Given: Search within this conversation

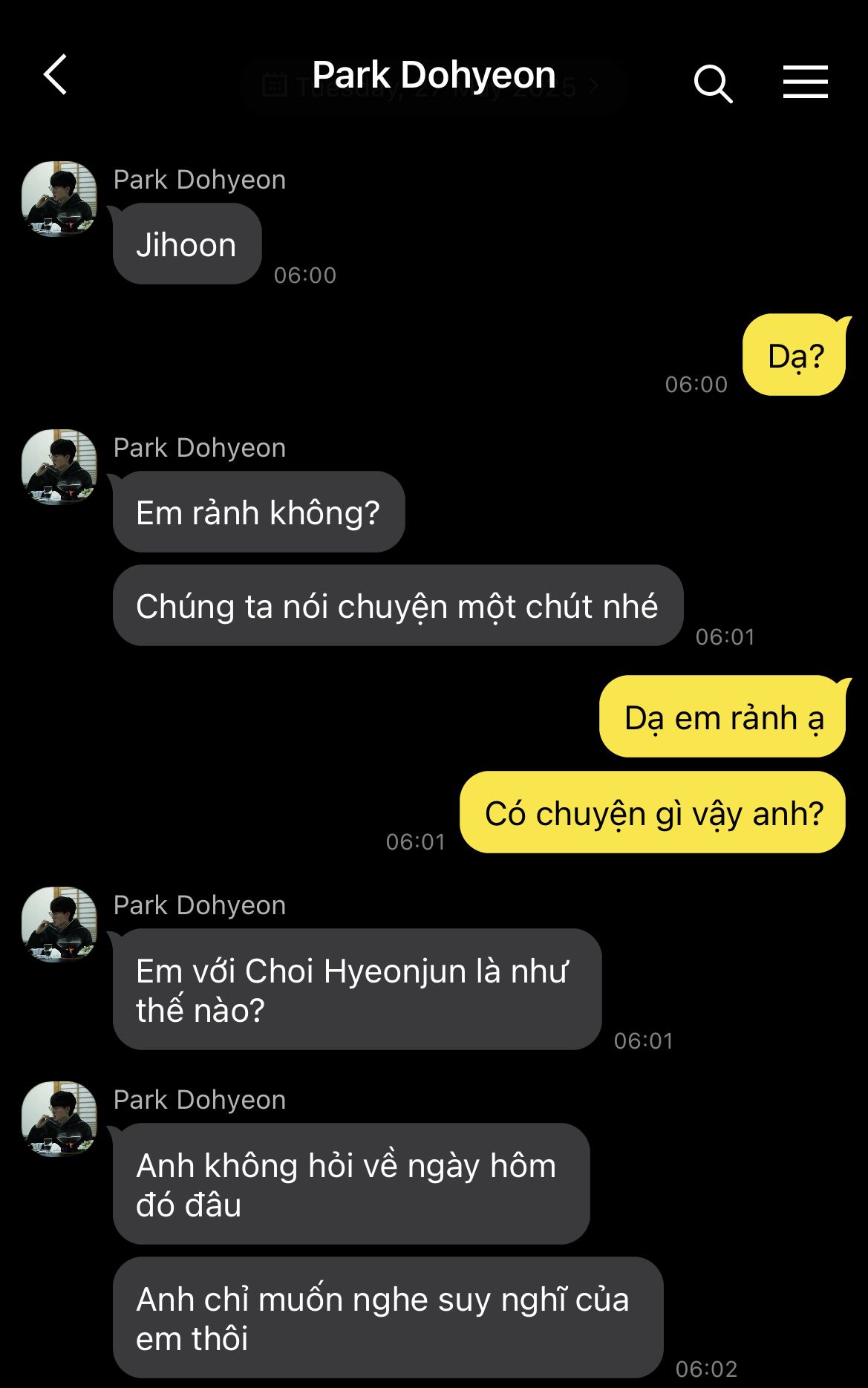Looking at the screenshot, I should coord(713,82).
